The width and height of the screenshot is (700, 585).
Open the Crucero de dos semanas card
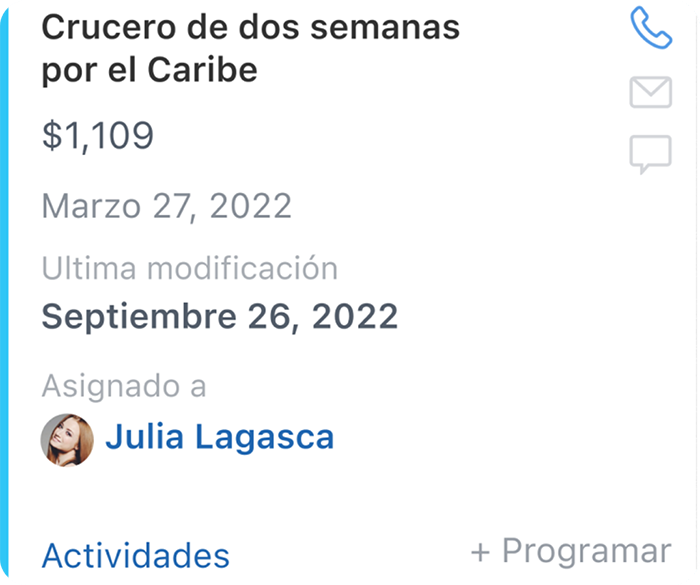(x=250, y=49)
